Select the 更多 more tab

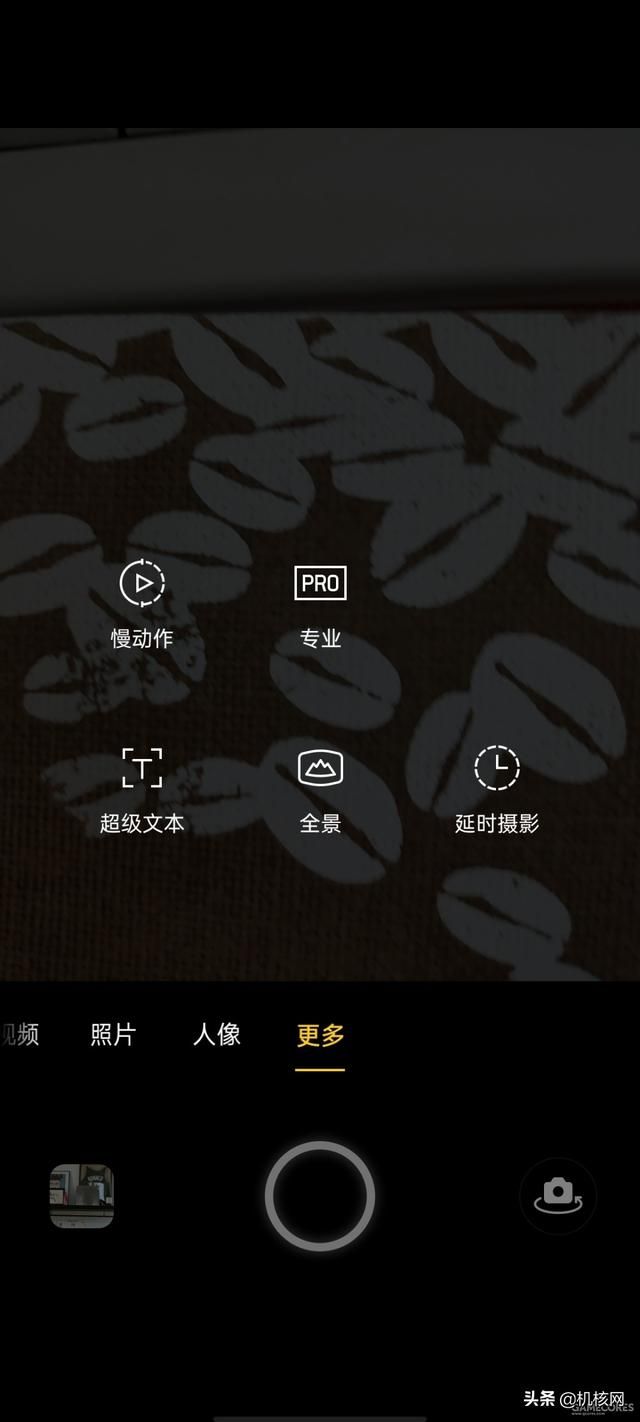click(x=320, y=1035)
